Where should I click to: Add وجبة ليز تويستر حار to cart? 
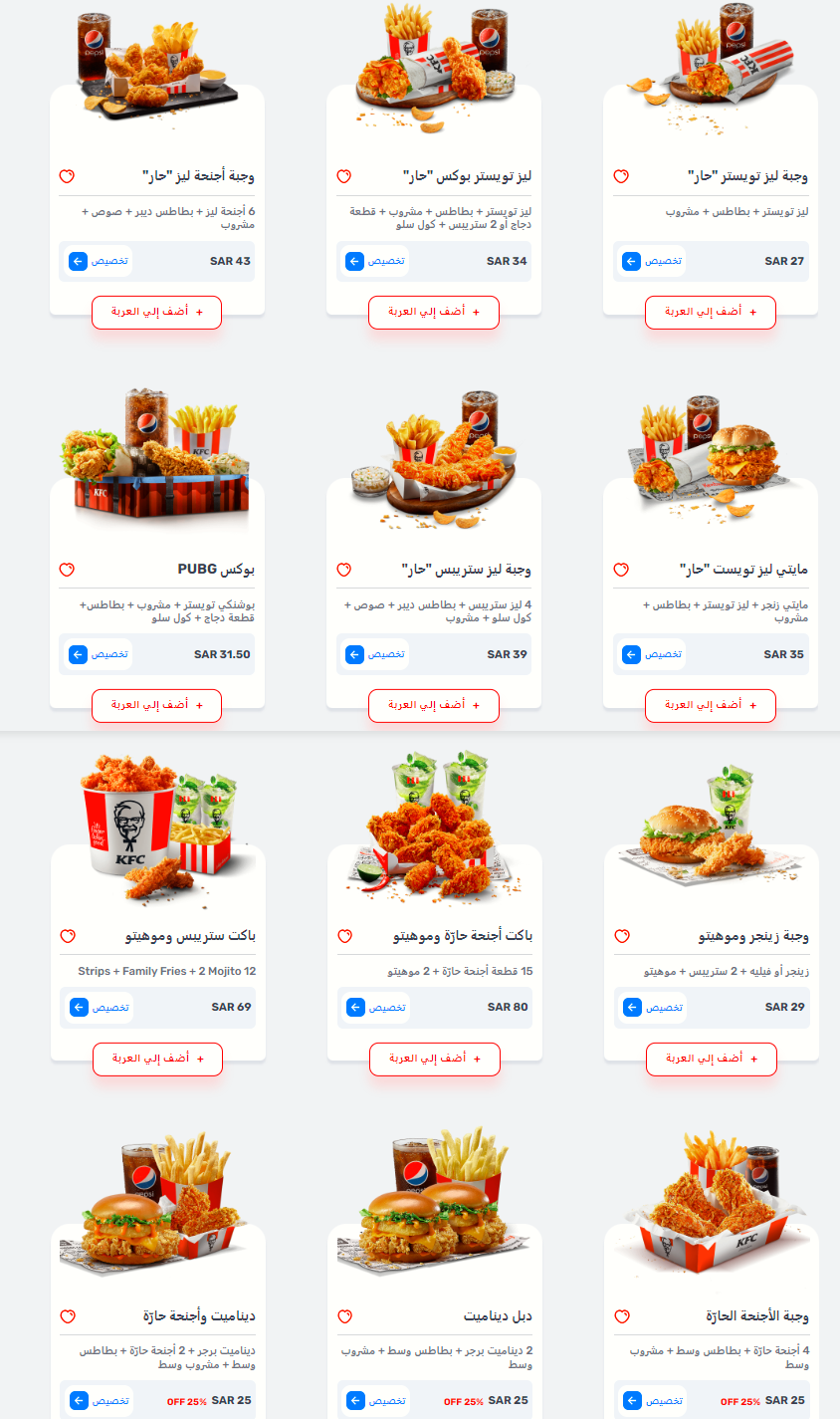pos(711,312)
